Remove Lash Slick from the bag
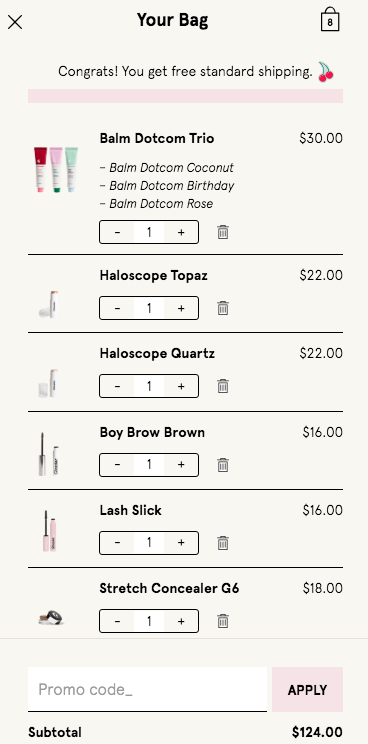Screen dimensions: 368x744 [x=223, y=542]
